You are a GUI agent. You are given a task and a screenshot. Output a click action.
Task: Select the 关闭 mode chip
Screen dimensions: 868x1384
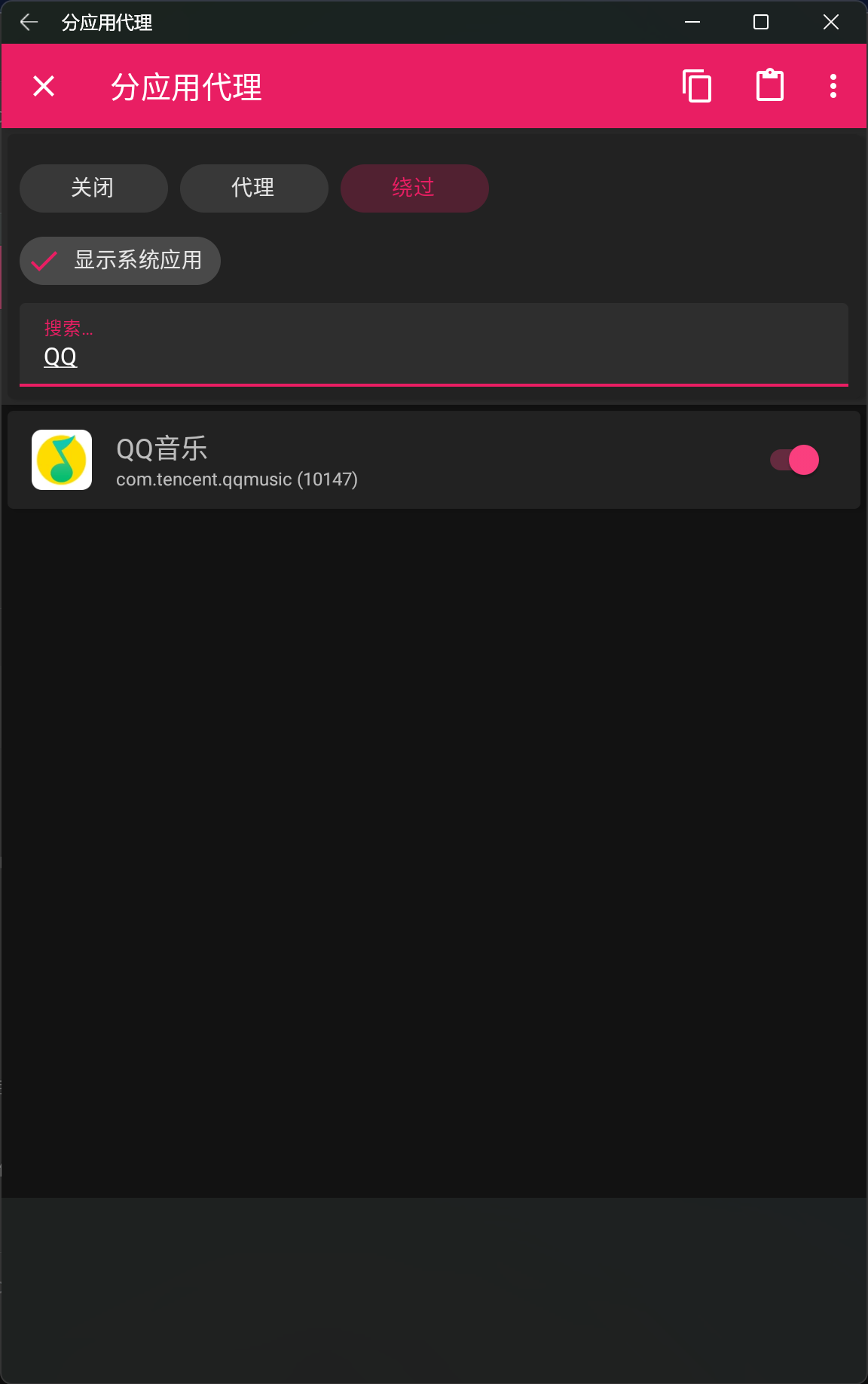point(93,188)
